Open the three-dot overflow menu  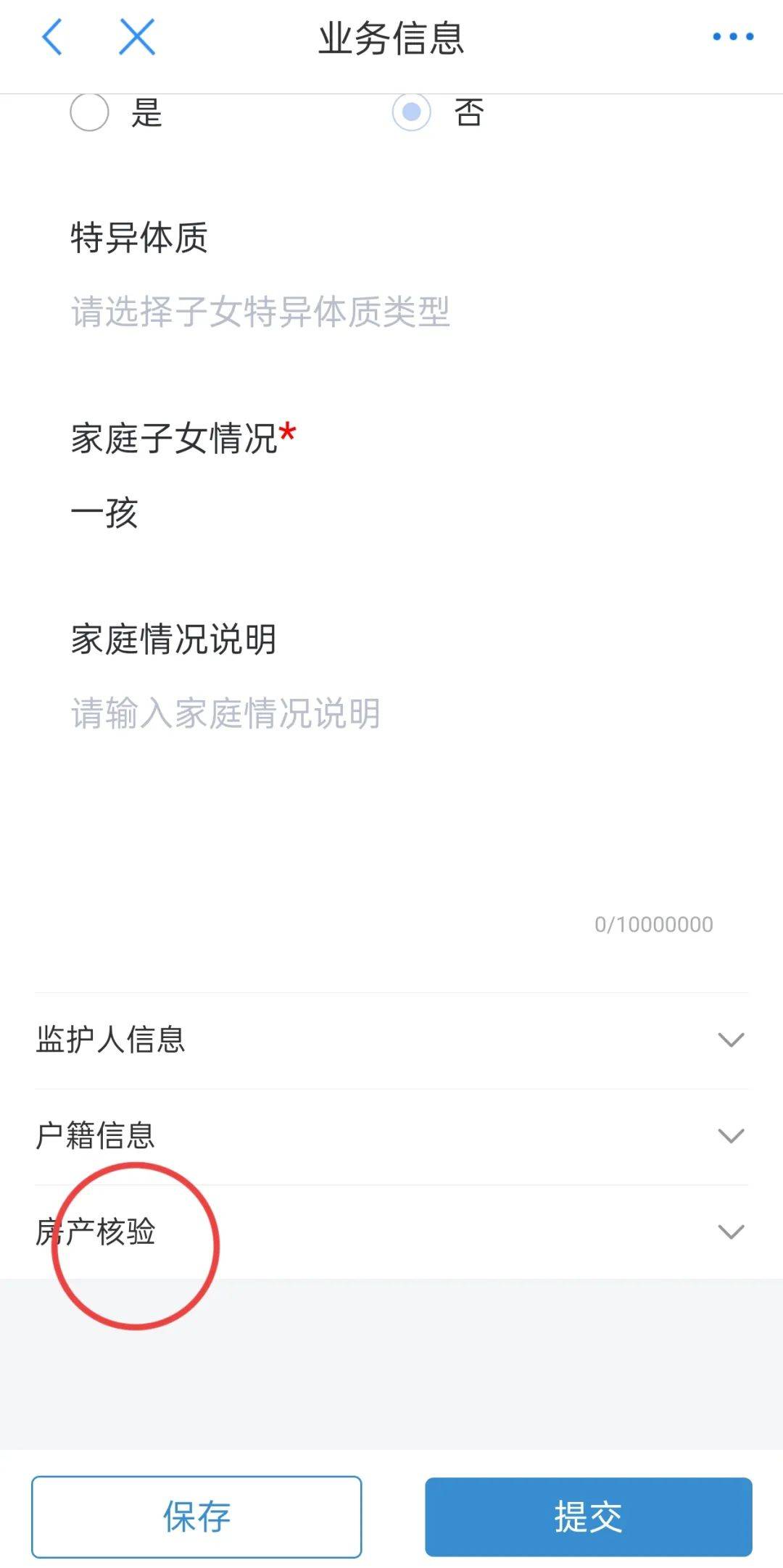pyautogui.click(x=732, y=37)
